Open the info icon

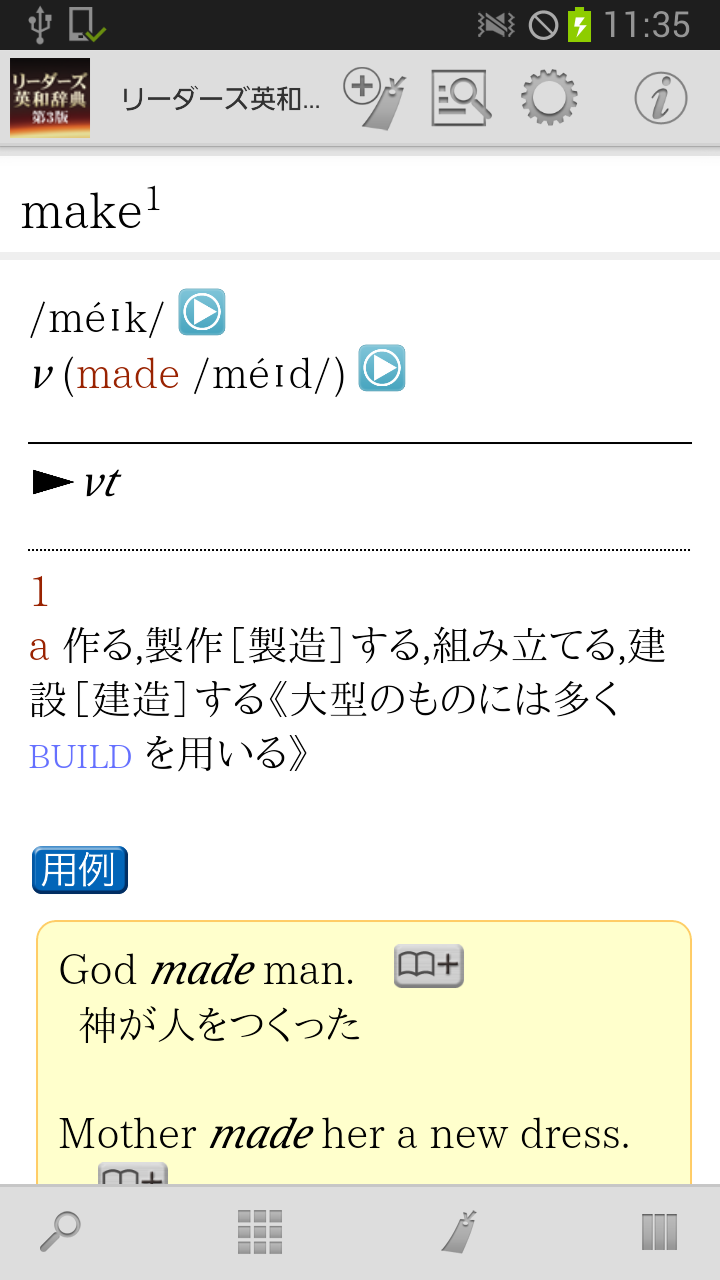tap(661, 98)
